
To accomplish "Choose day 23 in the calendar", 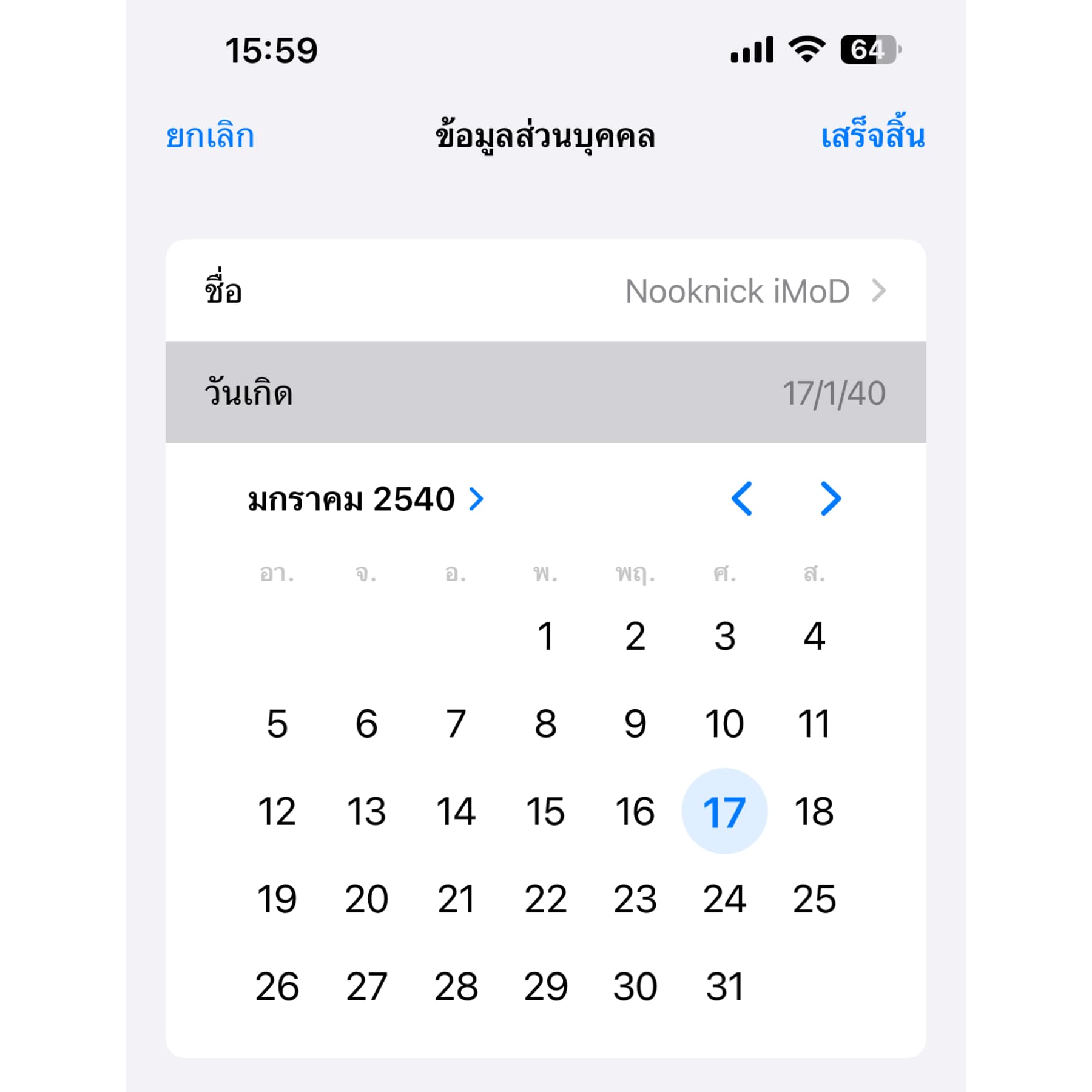I will 635,898.
